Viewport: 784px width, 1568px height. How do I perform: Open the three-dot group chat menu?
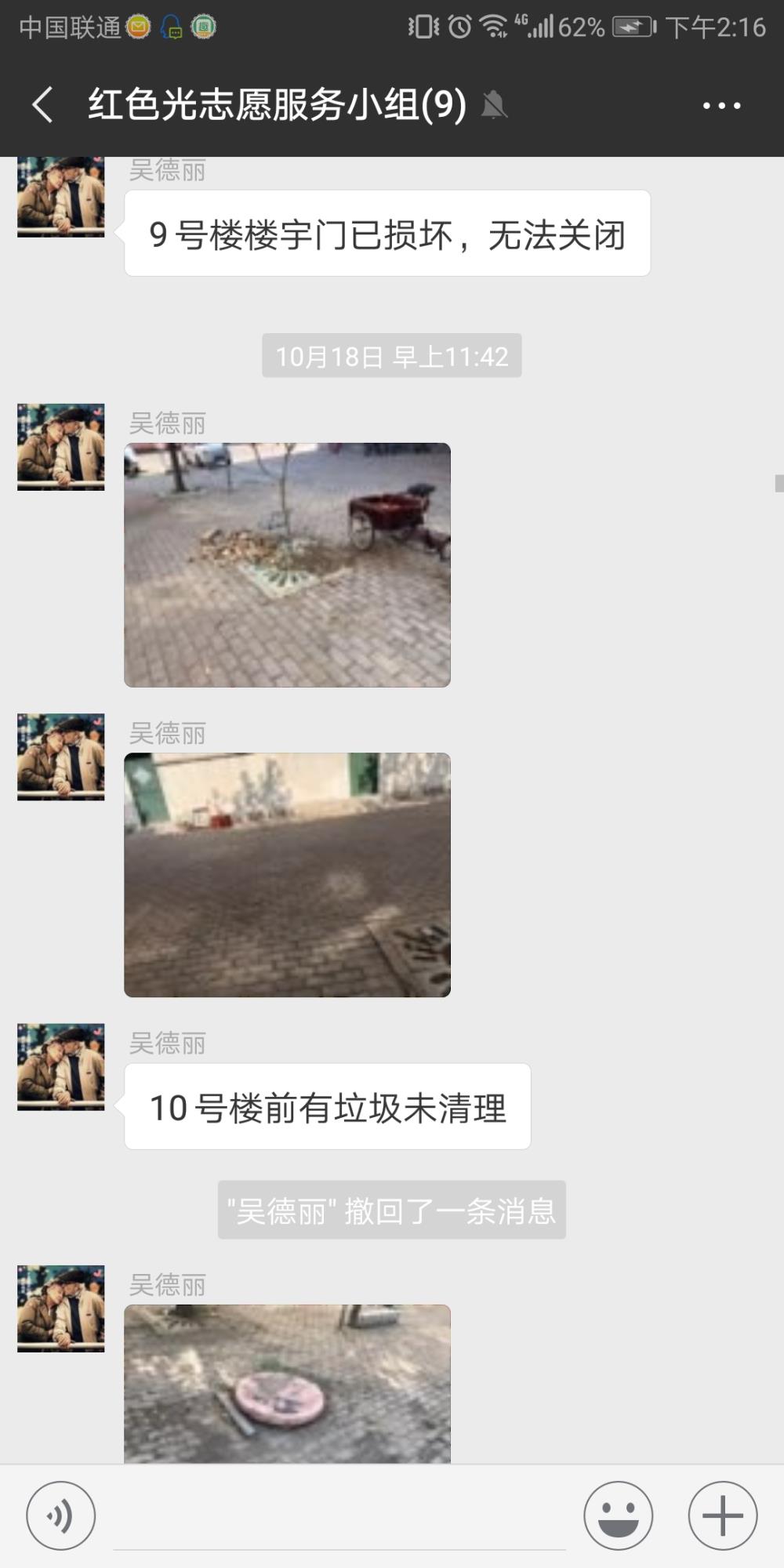(x=721, y=106)
